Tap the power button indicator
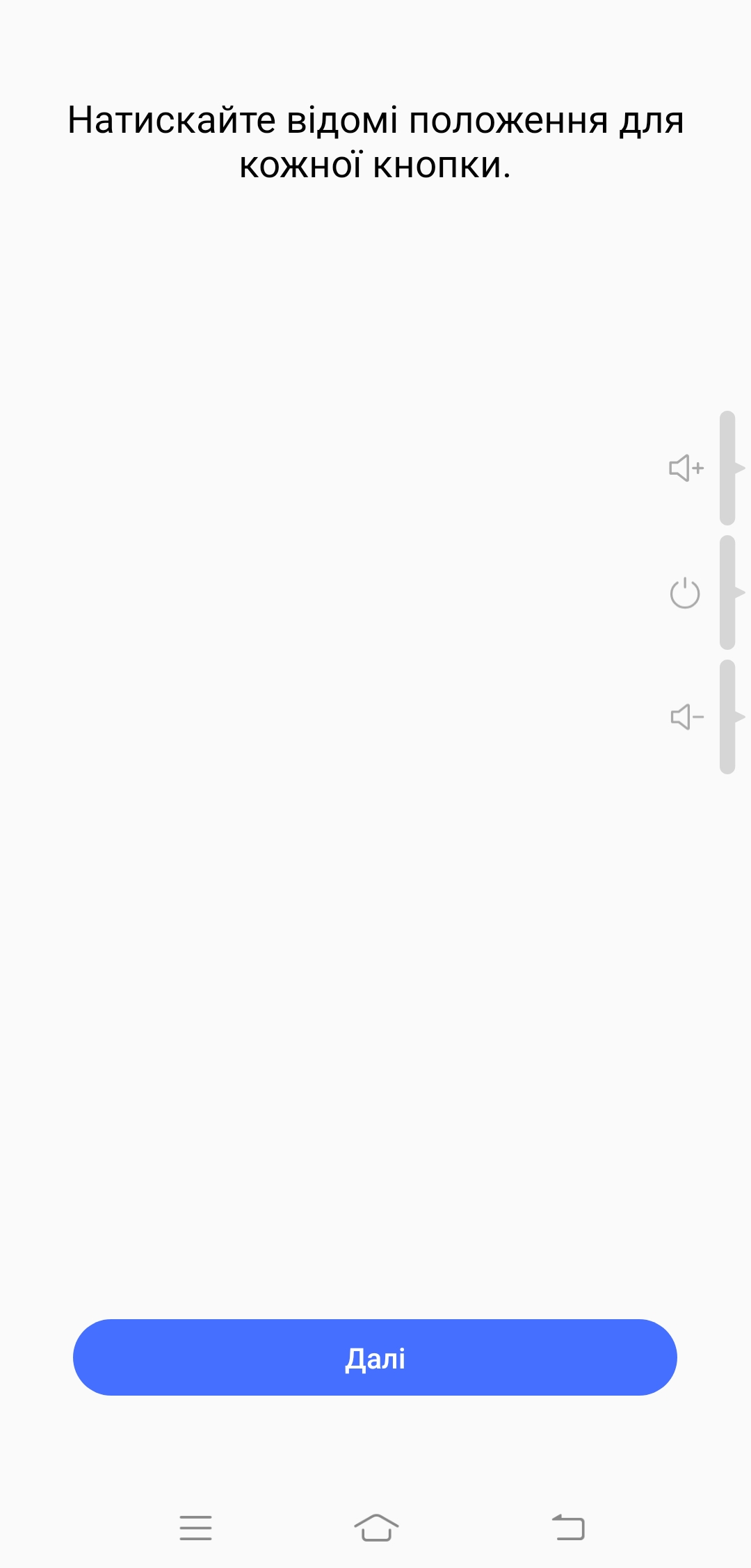Screen dimensions: 751x1568 point(727,593)
